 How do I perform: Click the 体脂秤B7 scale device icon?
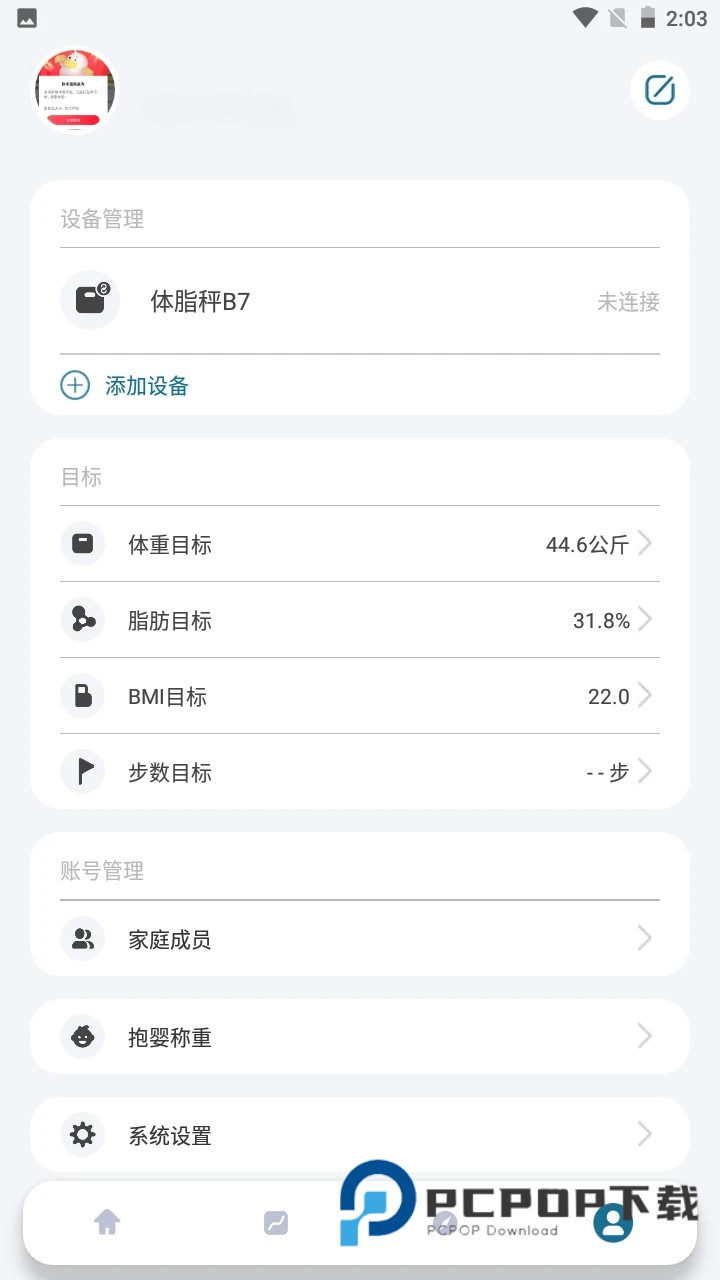(90, 300)
